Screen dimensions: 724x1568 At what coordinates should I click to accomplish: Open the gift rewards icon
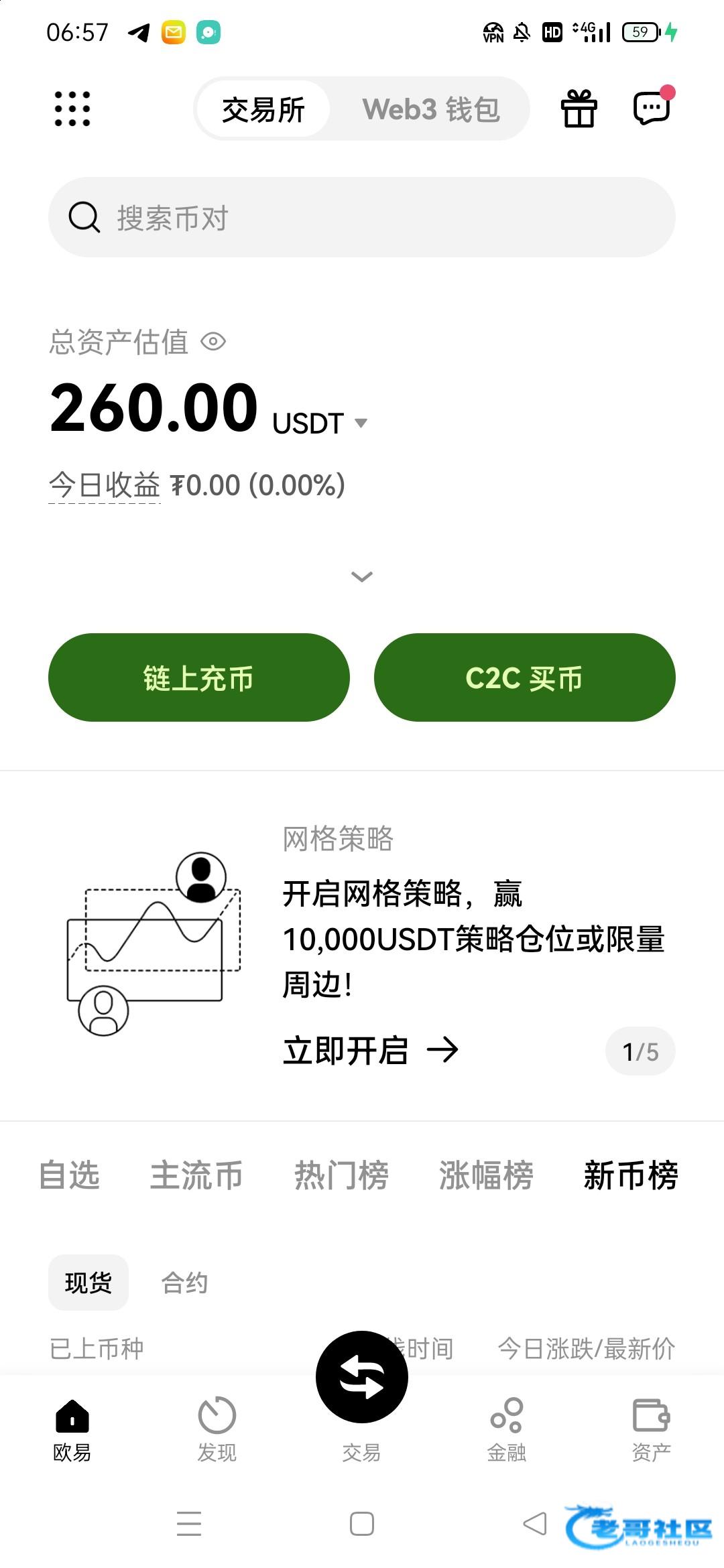pyautogui.click(x=579, y=109)
